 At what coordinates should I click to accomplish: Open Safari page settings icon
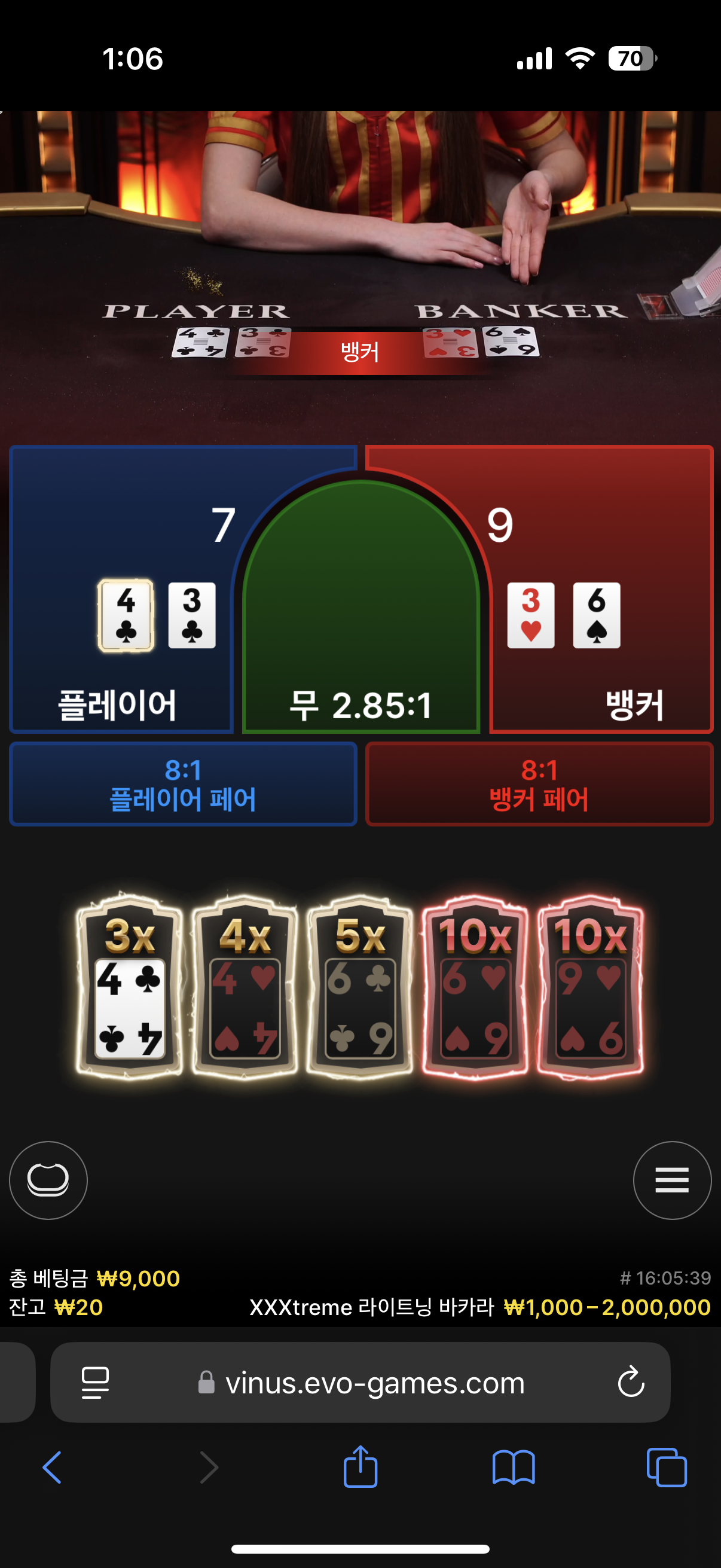pyautogui.click(x=96, y=1382)
